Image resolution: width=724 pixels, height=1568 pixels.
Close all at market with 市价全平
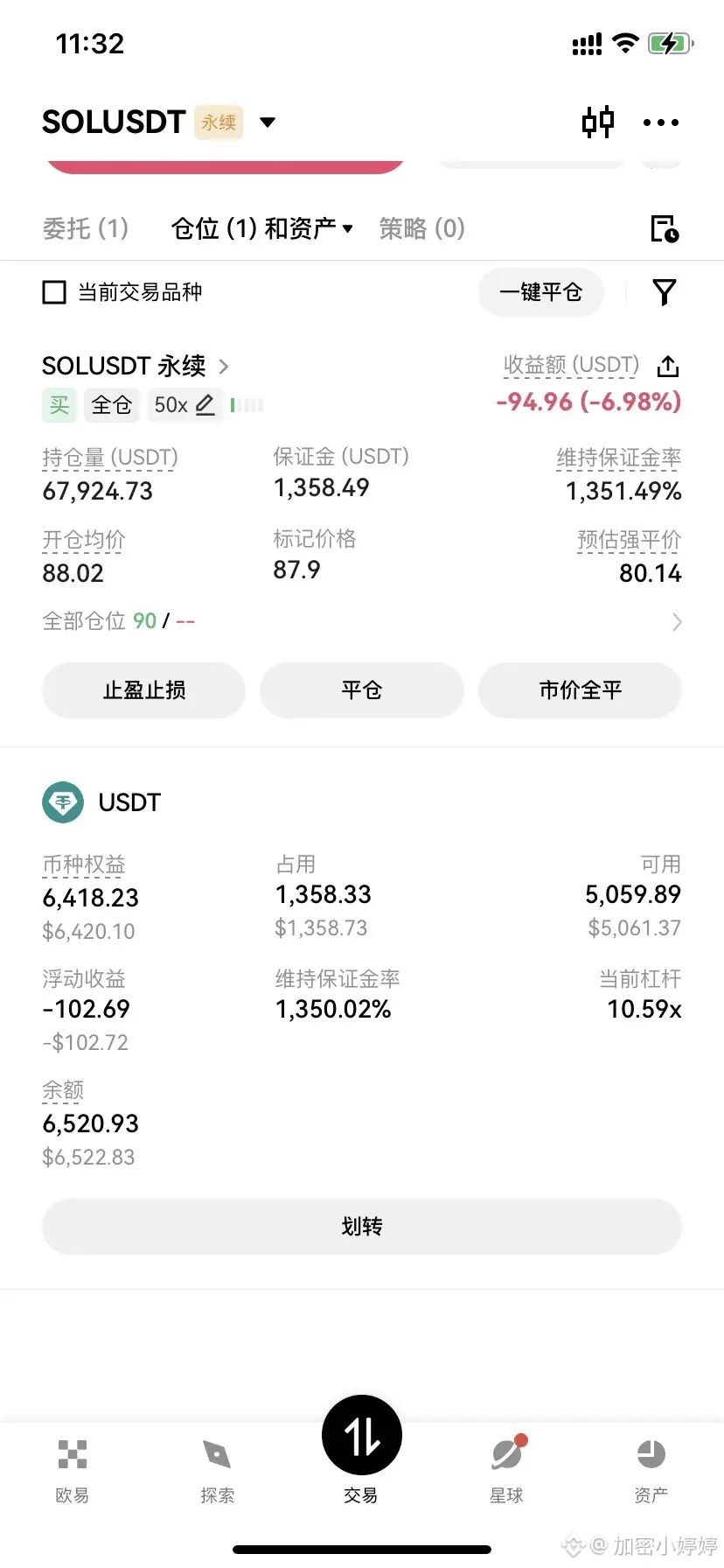coord(580,690)
